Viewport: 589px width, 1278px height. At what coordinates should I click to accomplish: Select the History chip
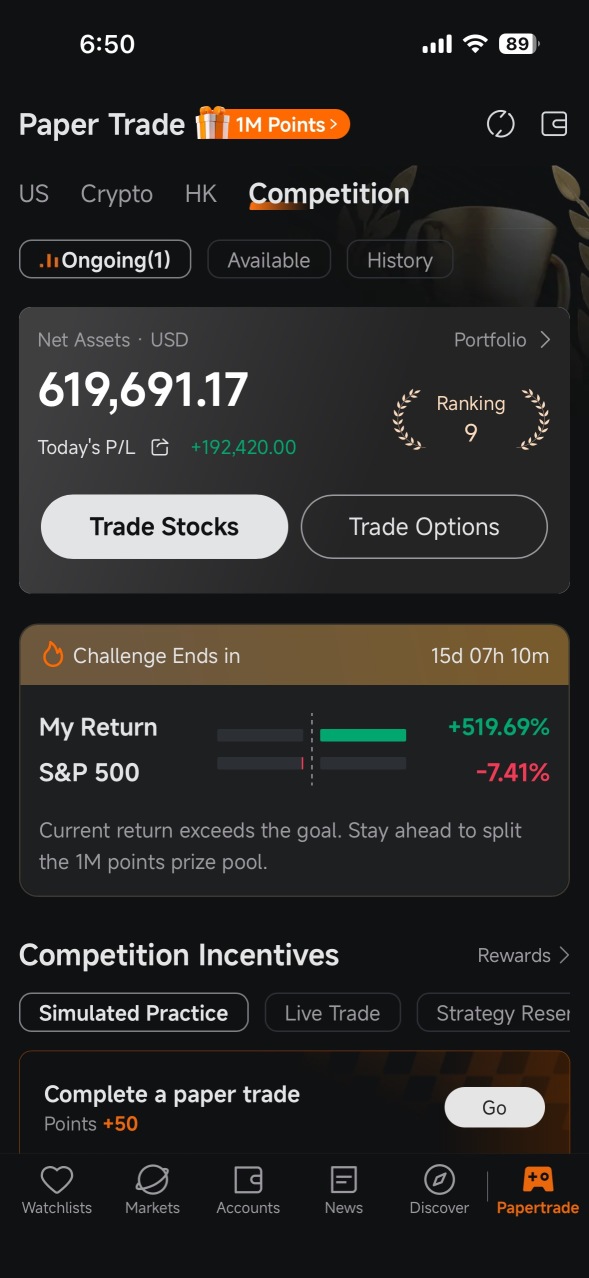[400, 260]
